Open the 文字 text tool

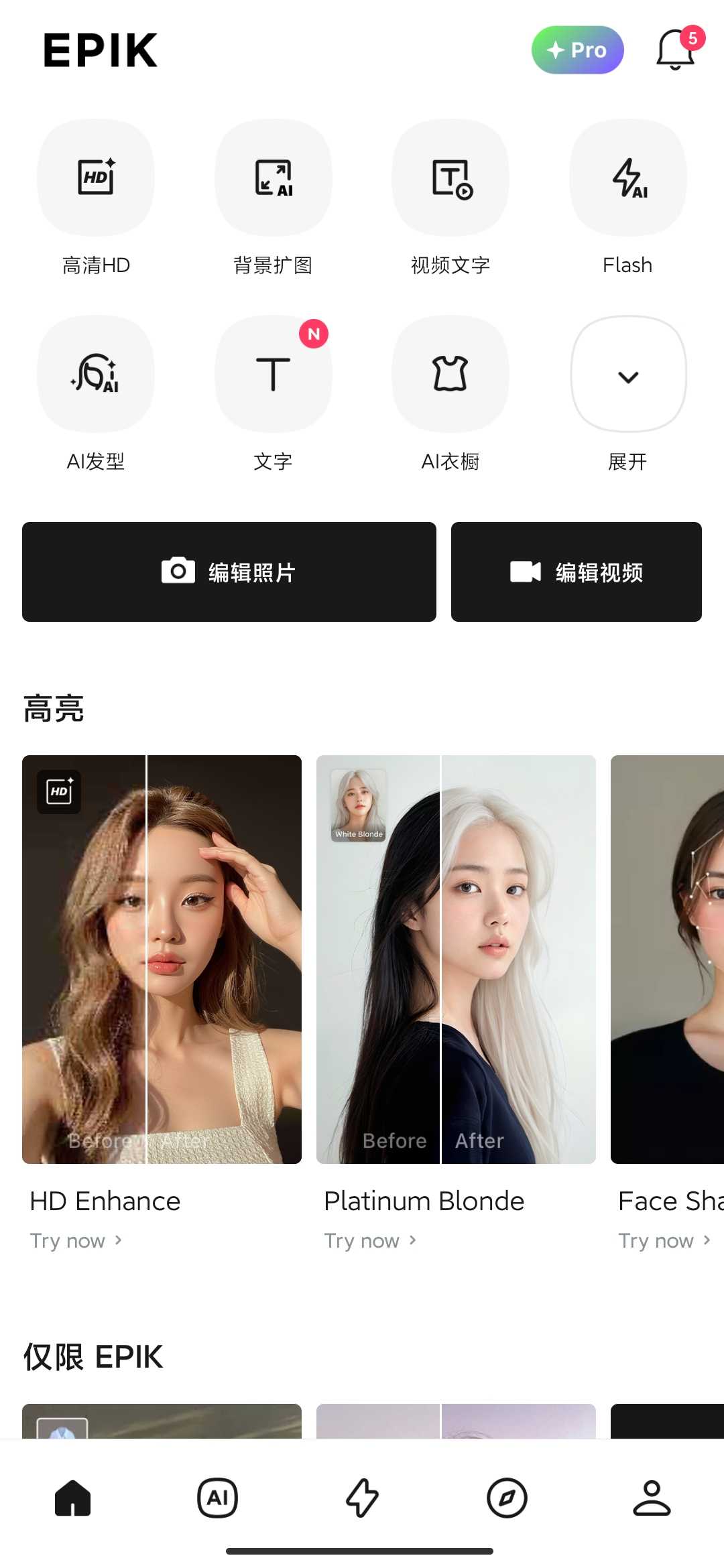[273, 374]
